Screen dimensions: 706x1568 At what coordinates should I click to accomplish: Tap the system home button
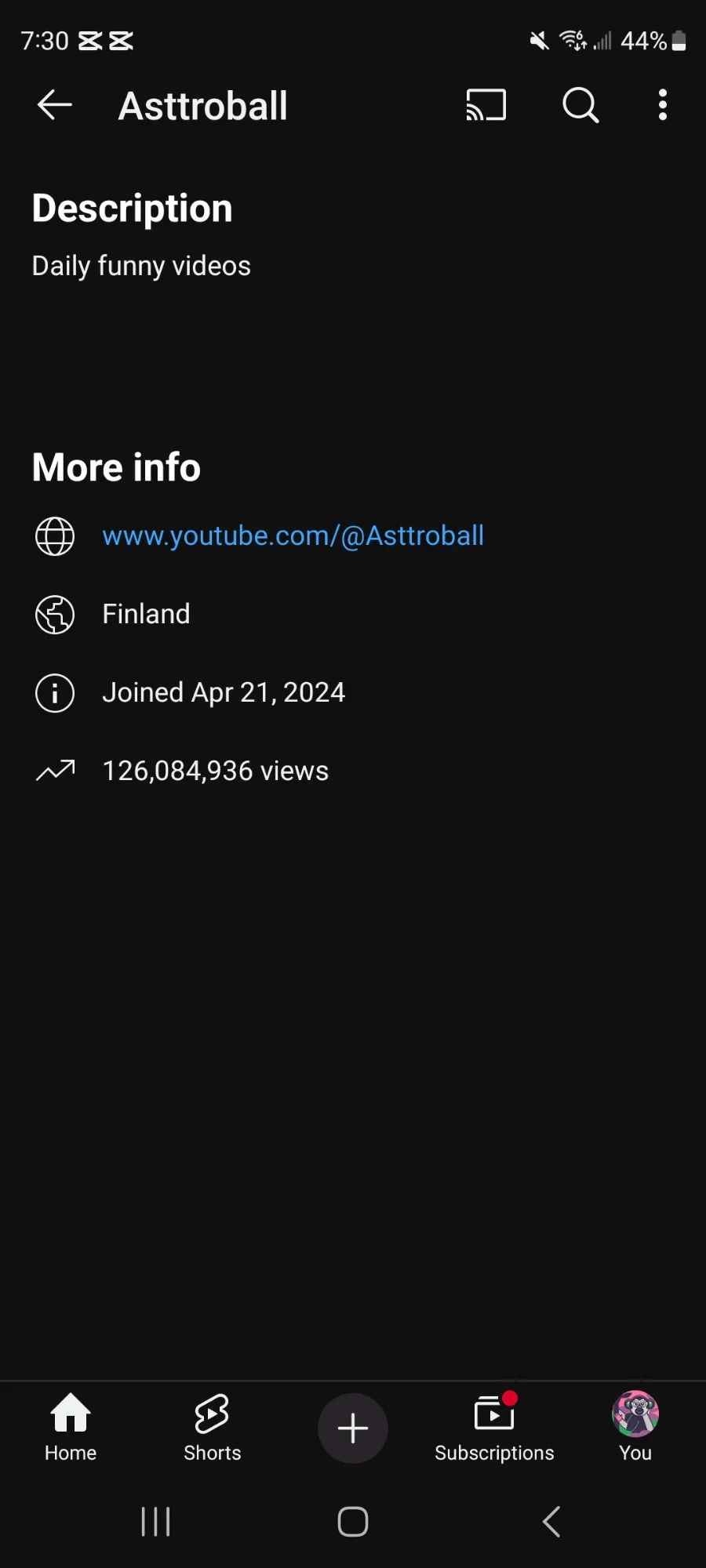(x=353, y=1522)
